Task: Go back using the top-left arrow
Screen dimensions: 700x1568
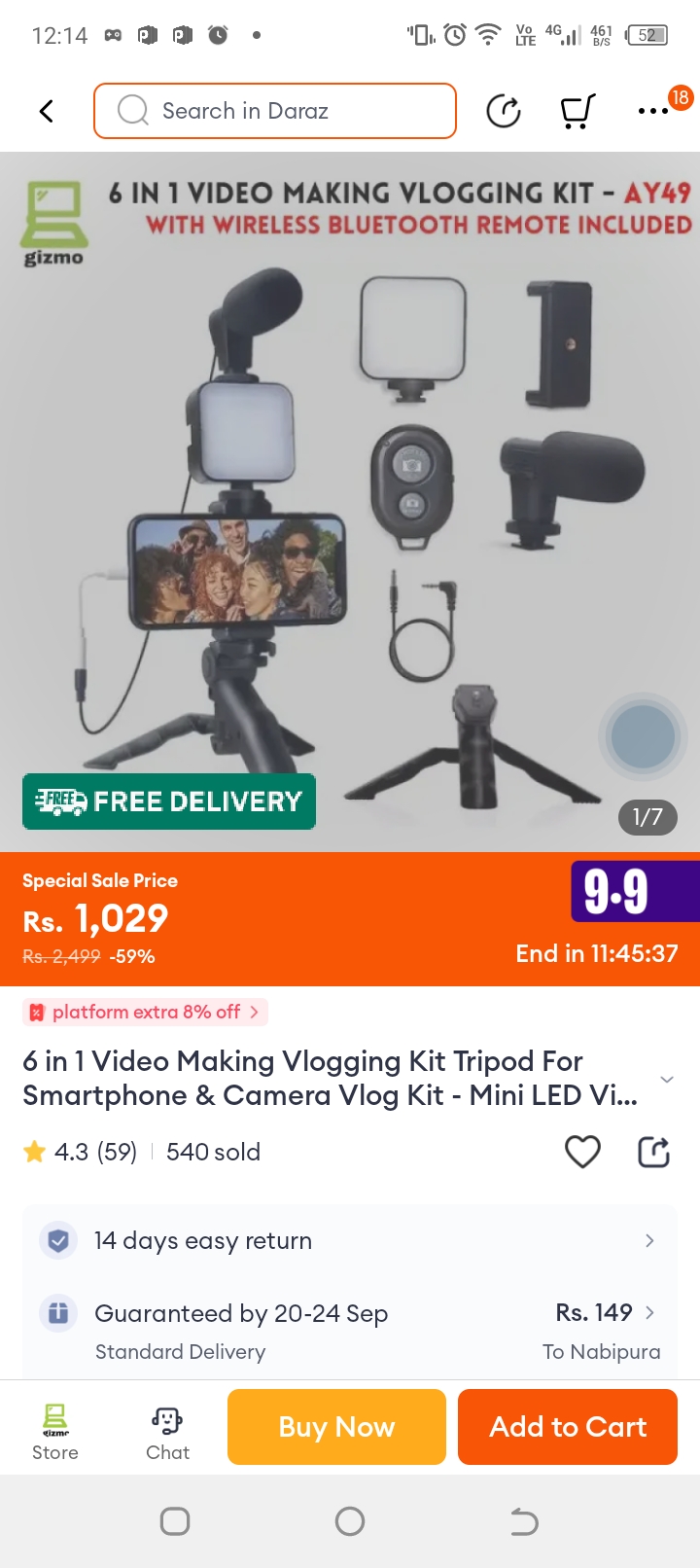Action: tap(46, 111)
